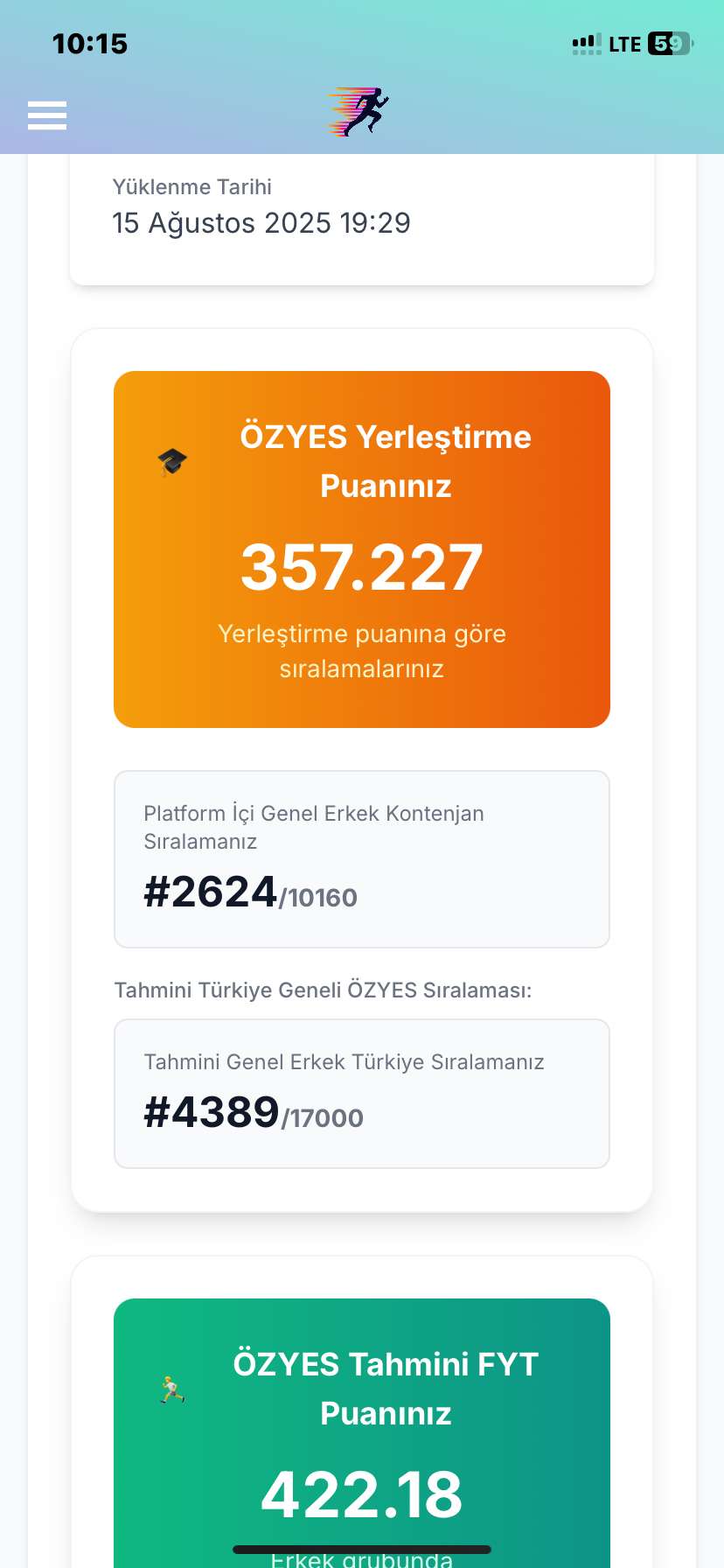
Task: Tap the running man app logo
Action: 359,111
